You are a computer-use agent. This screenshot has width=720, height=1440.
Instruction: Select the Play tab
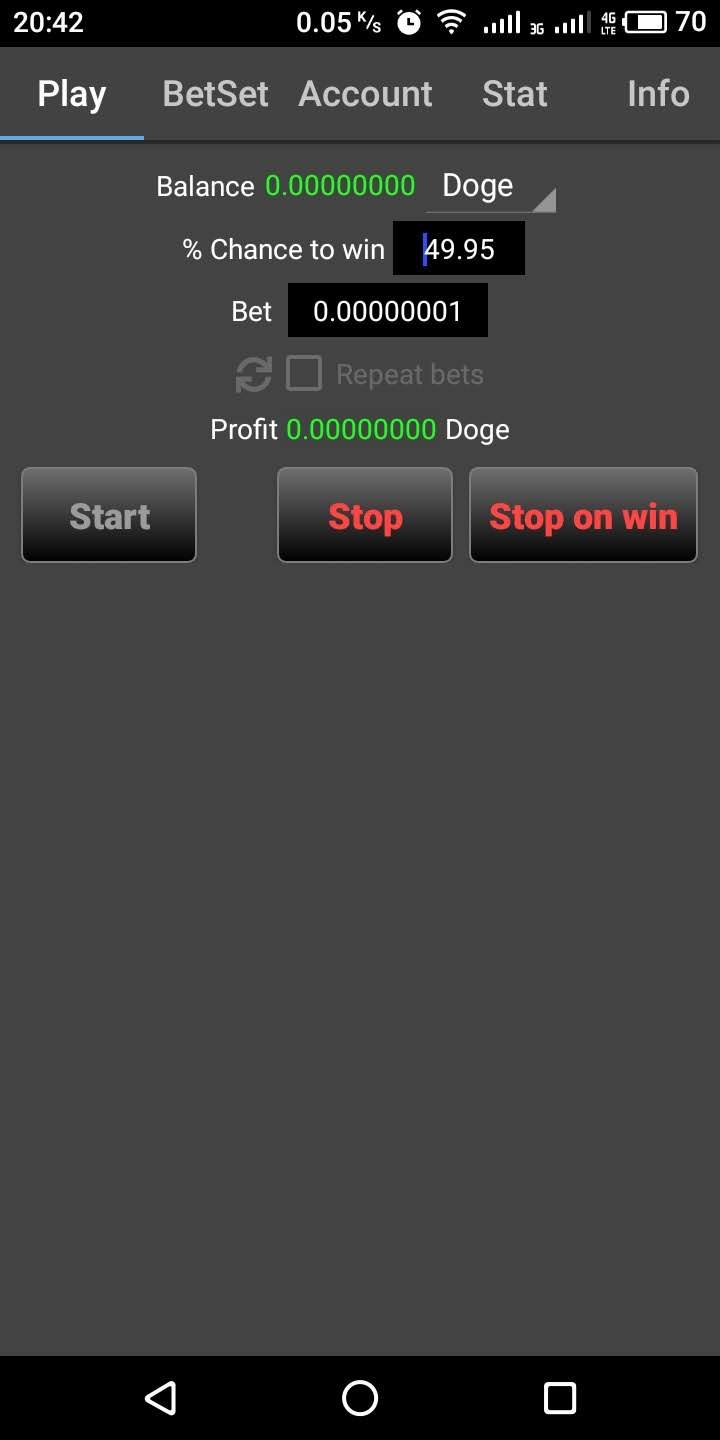click(72, 94)
